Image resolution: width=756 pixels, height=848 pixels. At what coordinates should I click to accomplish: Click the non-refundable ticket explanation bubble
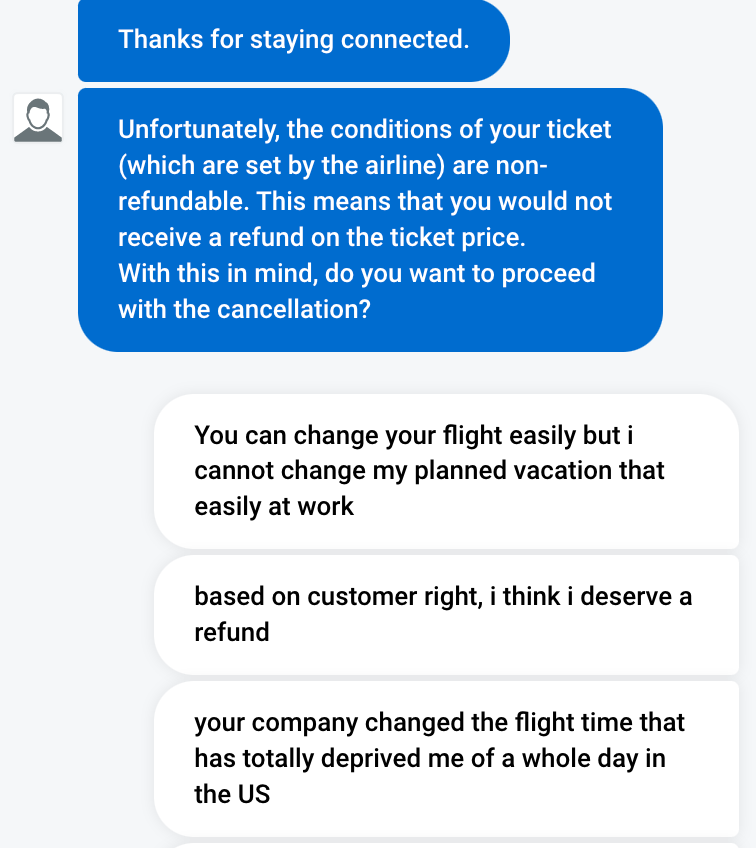click(370, 218)
